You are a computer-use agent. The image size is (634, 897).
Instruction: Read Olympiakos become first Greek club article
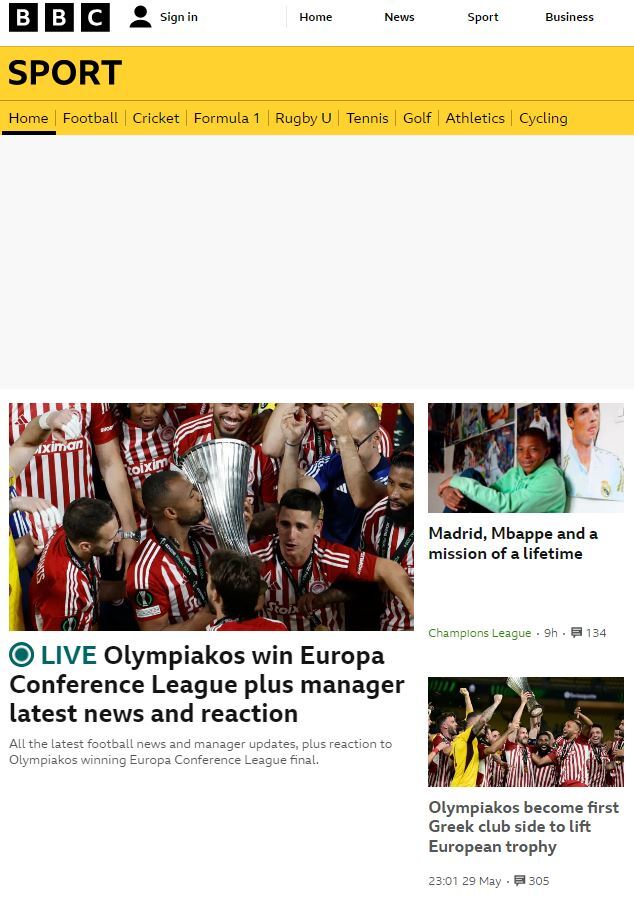523,826
